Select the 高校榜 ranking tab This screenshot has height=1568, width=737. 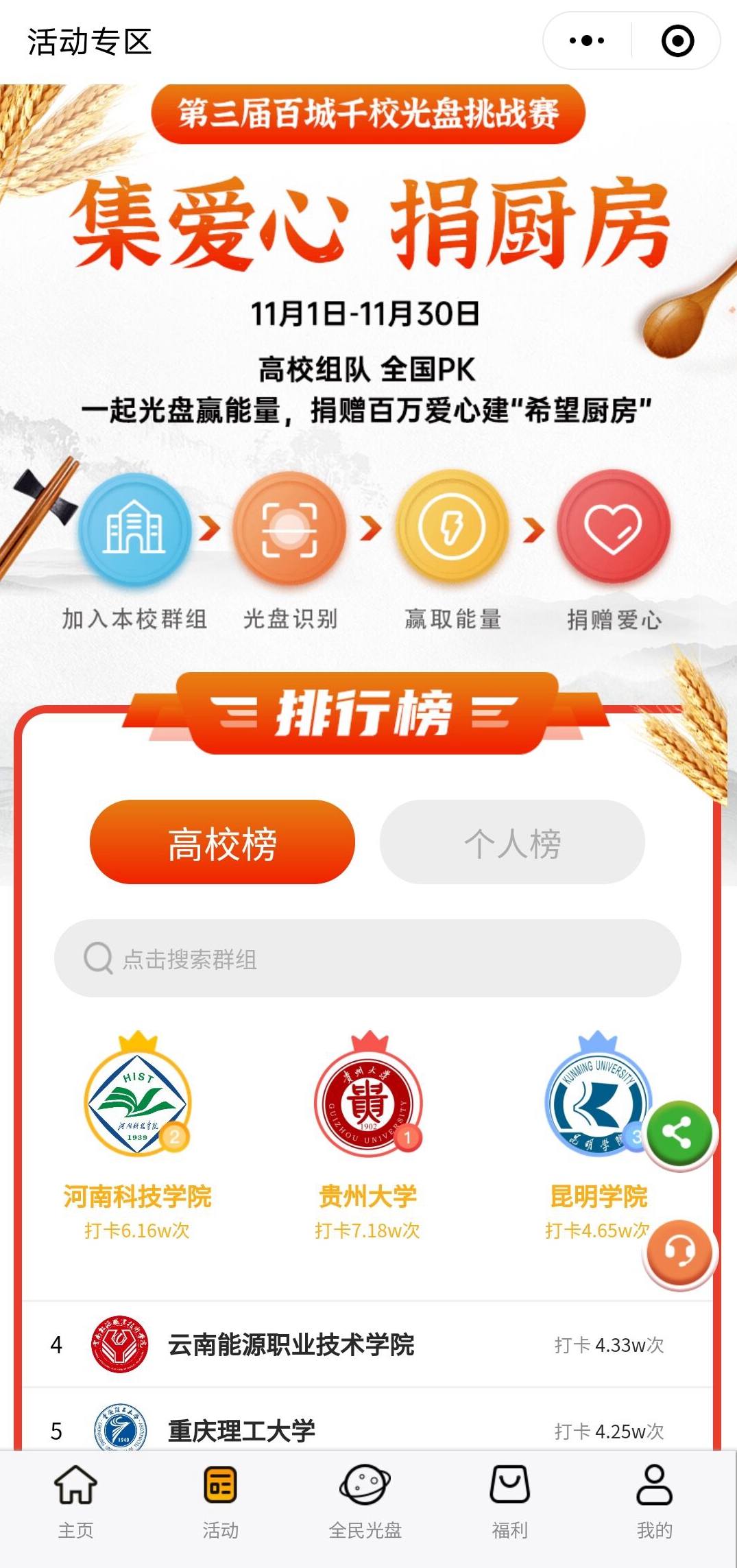click(x=222, y=842)
